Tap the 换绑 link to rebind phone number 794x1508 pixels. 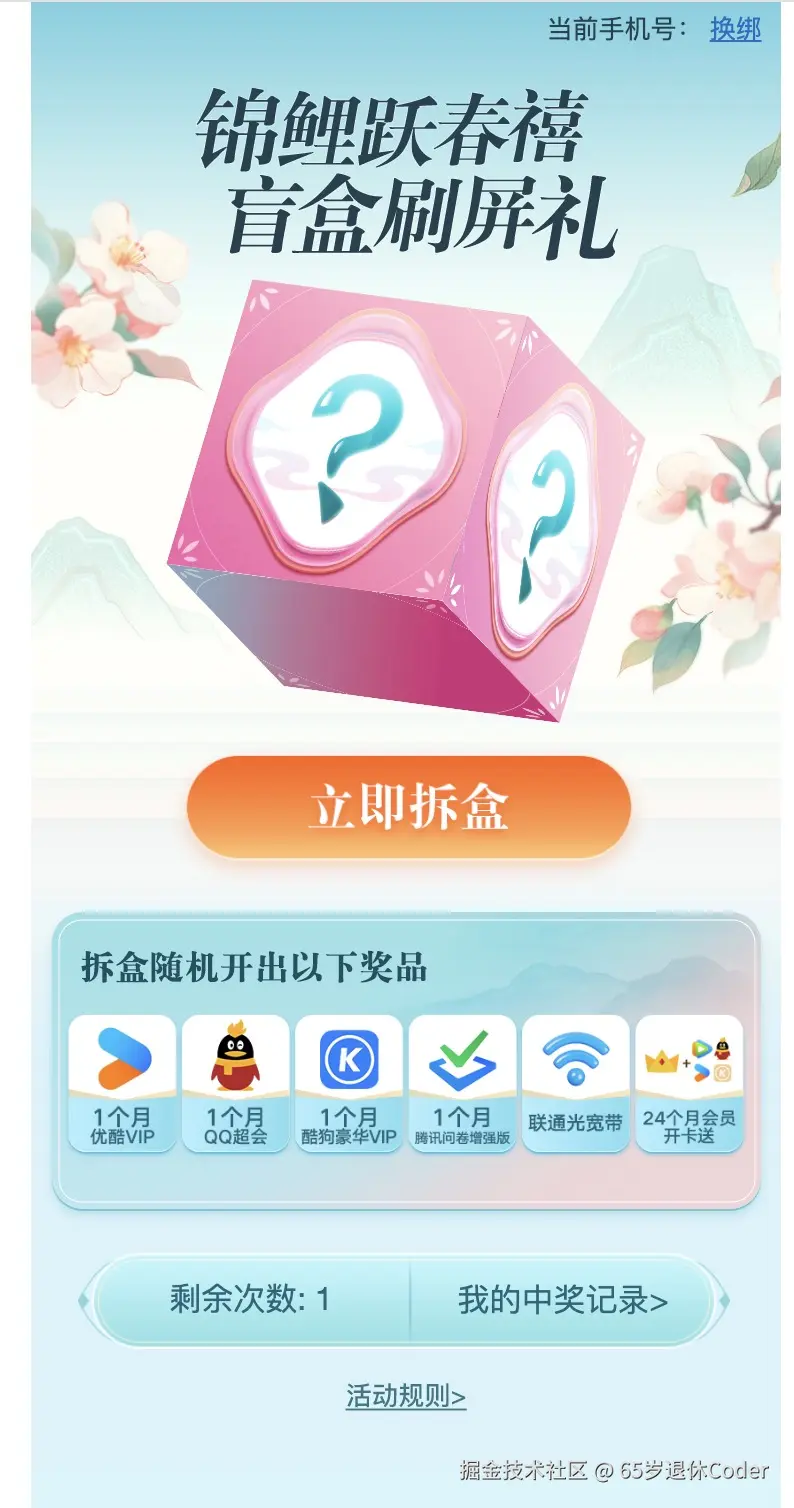point(735,29)
